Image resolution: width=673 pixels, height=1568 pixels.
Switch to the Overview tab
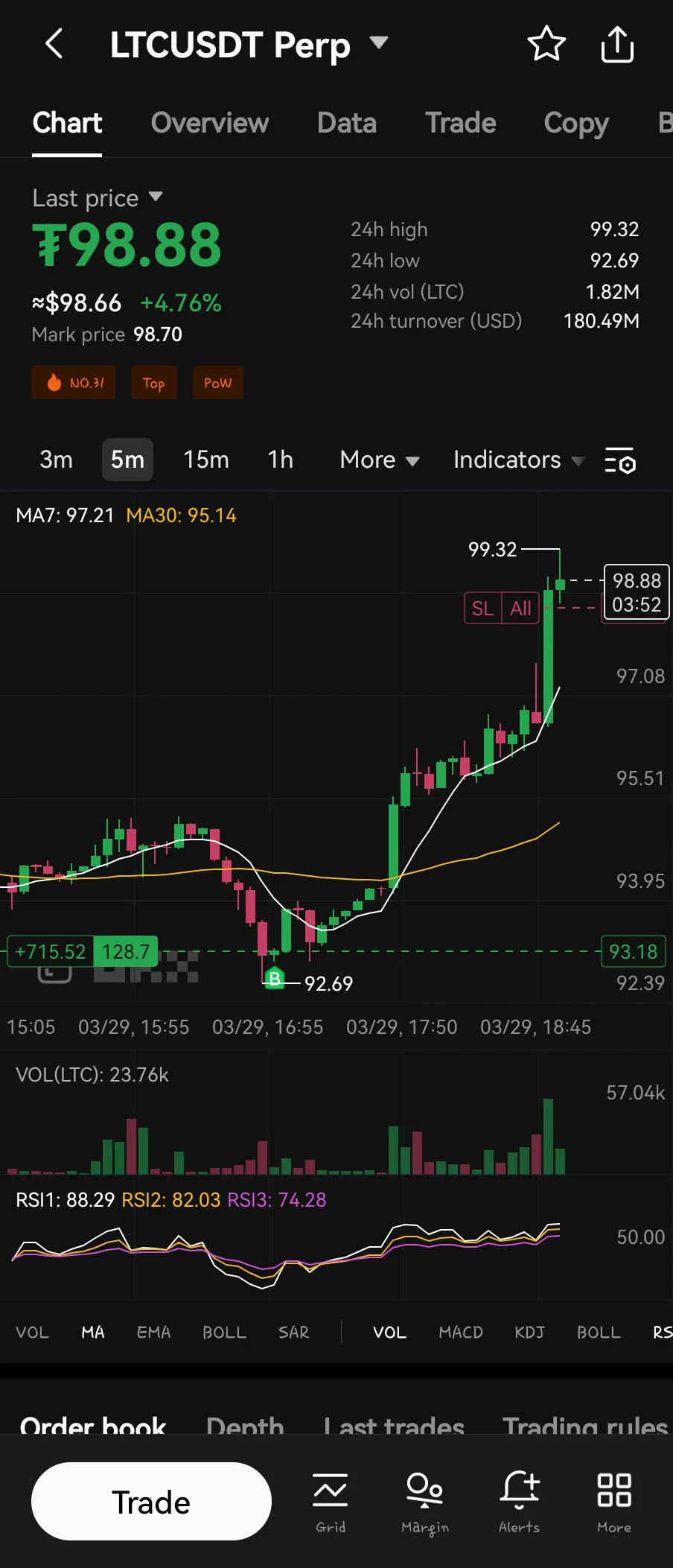pyautogui.click(x=209, y=123)
